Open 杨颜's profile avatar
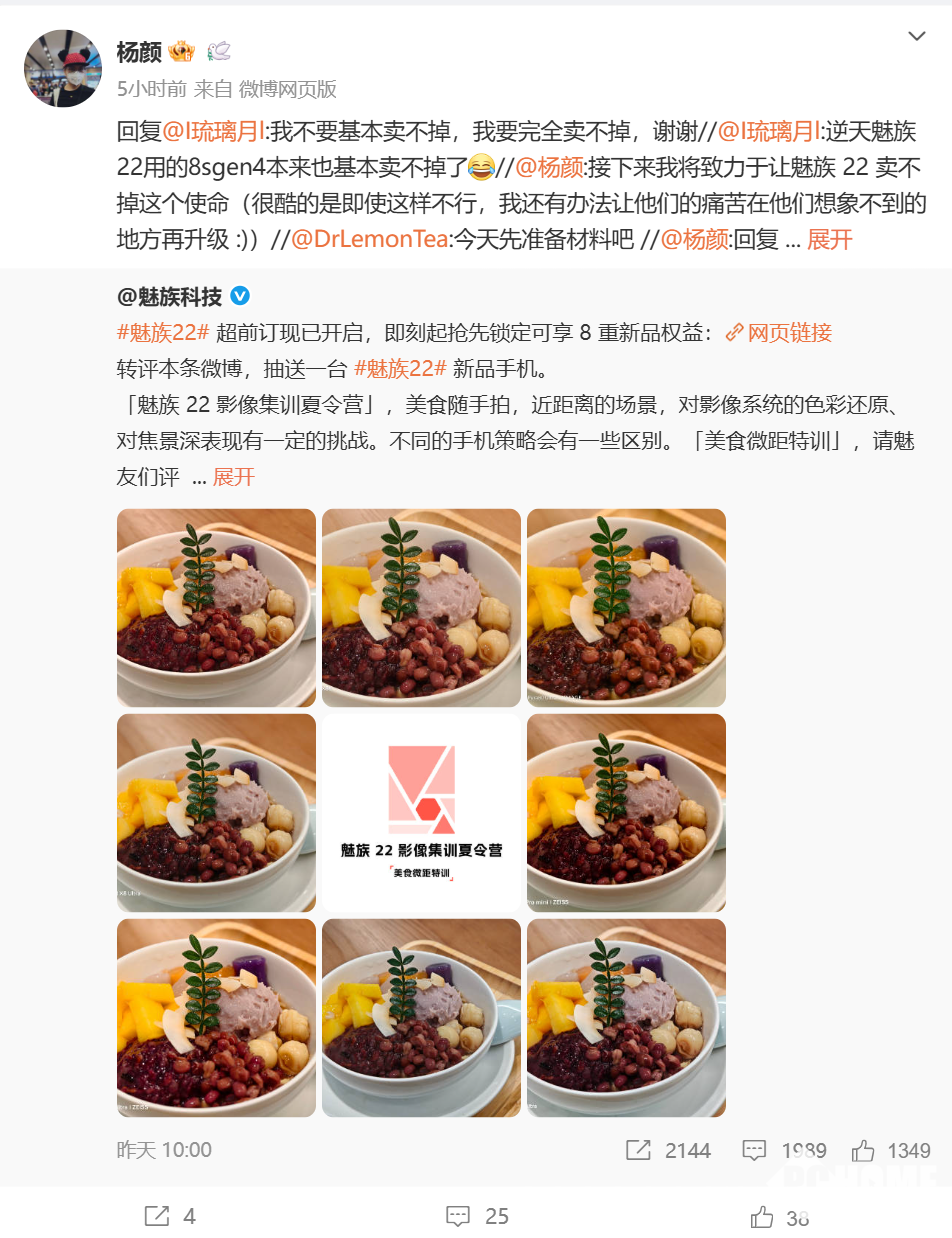 click(63, 68)
